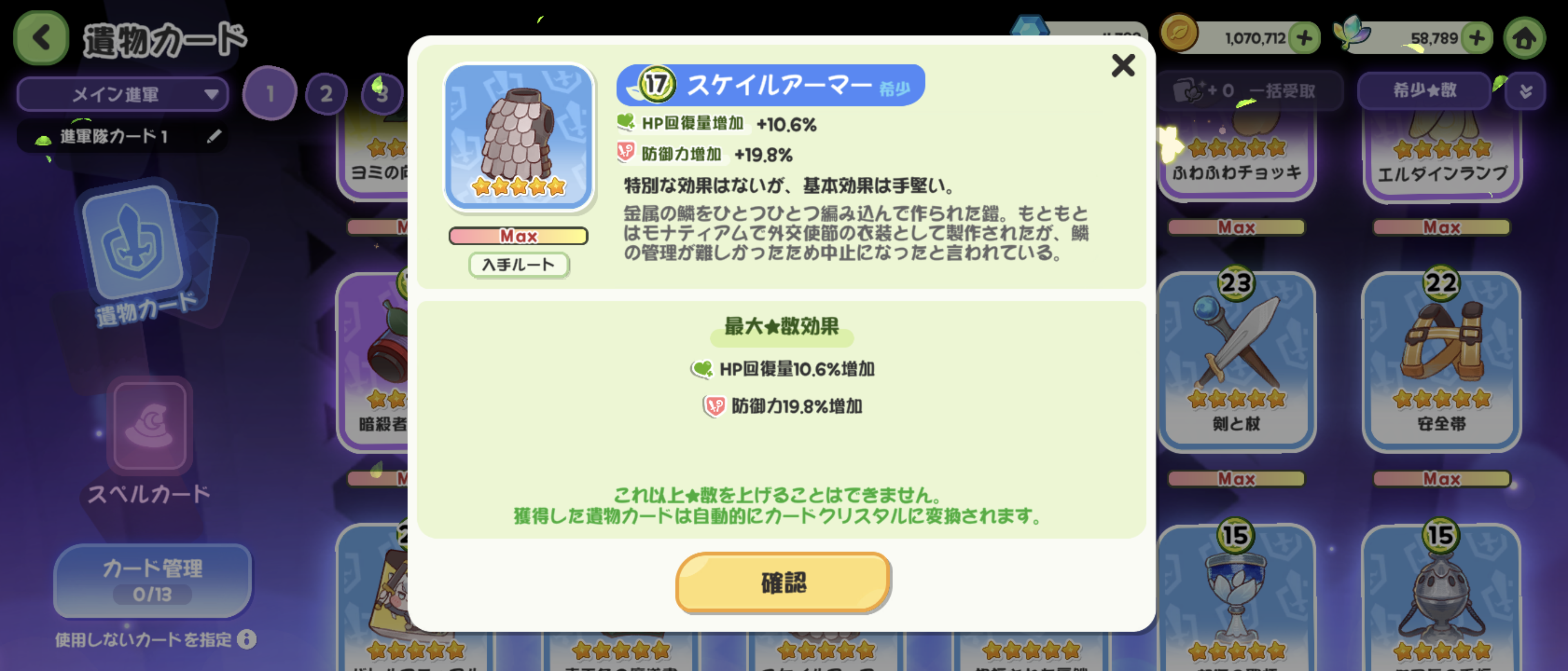Open info for 使用しないカードを指定
This screenshot has width=1568, height=671.
[x=247, y=639]
